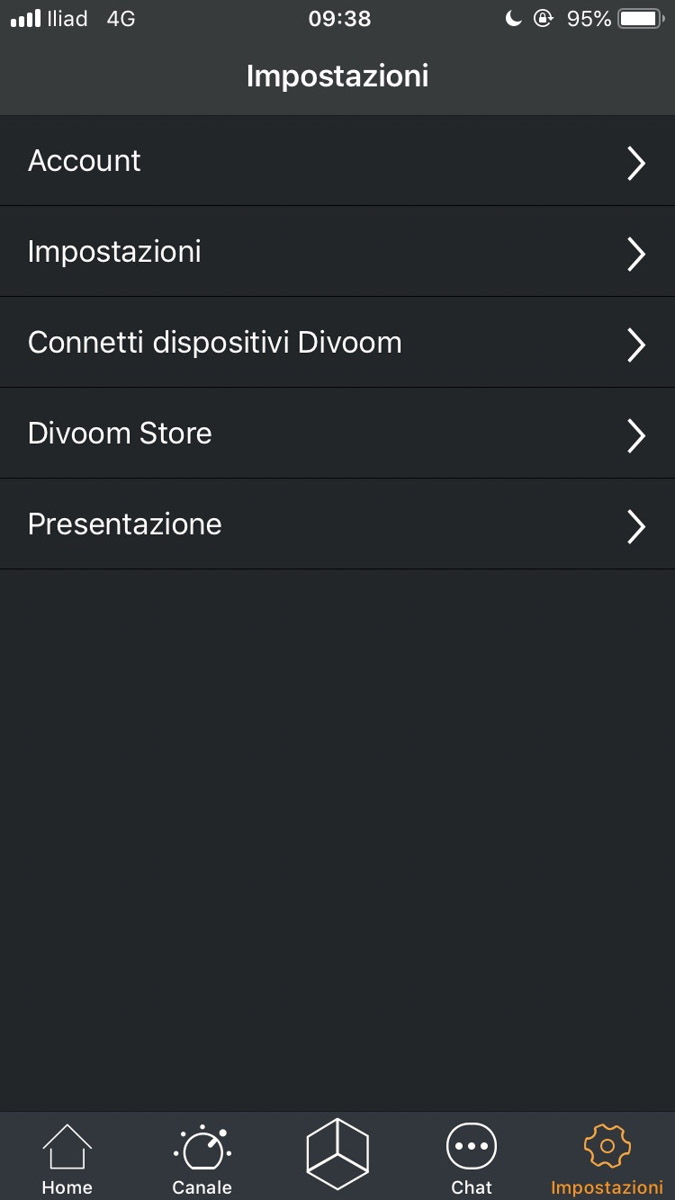Open the Divoom Store row
This screenshot has height=1200, width=675.
pos(337,434)
